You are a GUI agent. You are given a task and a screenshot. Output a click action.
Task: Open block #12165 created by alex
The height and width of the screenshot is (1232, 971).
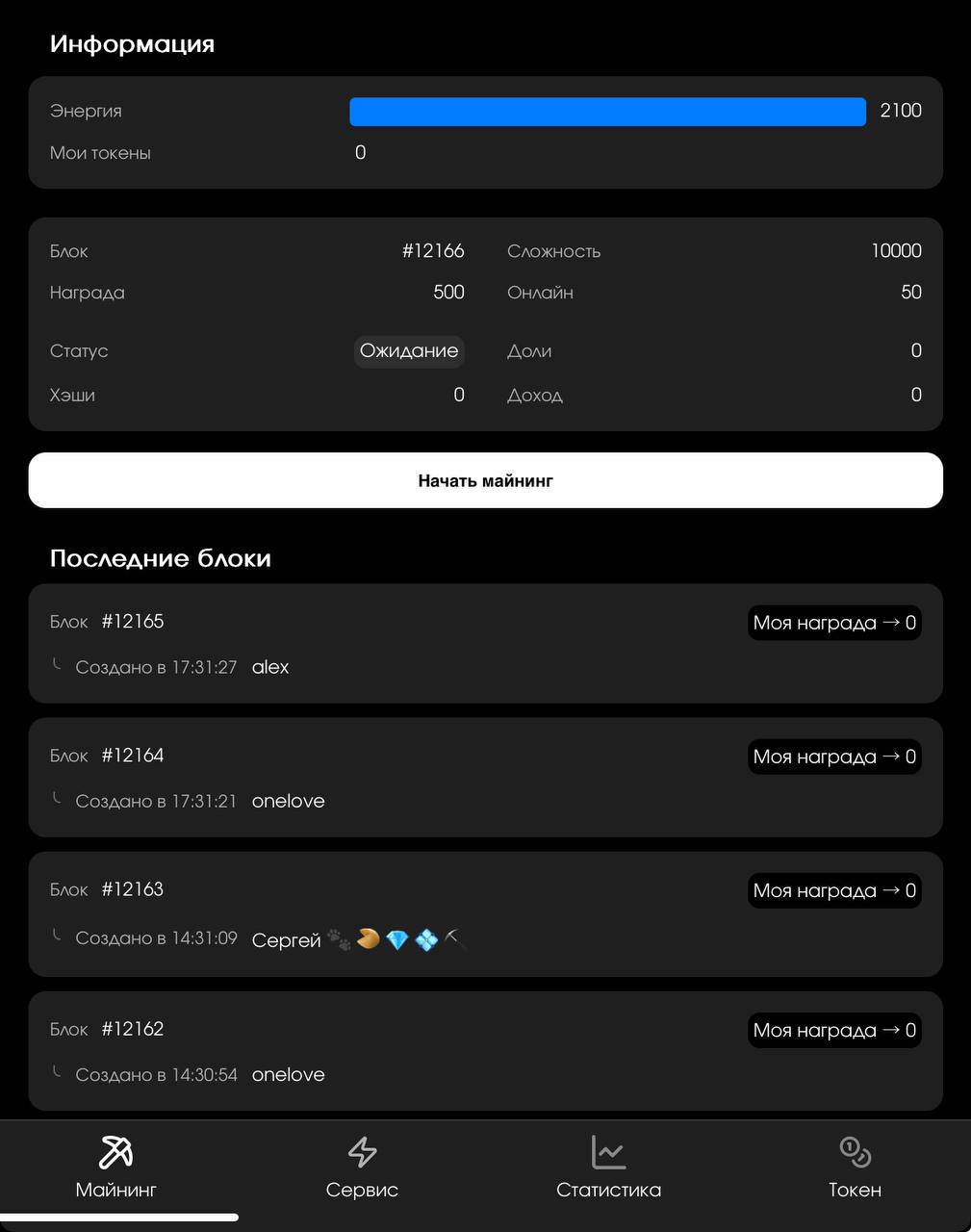click(x=485, y=643)
